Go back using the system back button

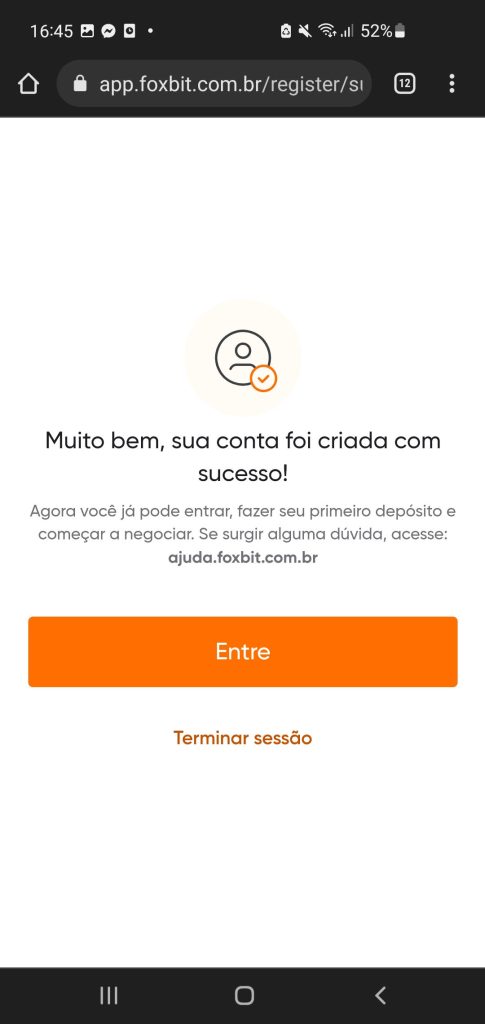click(381, 995)
